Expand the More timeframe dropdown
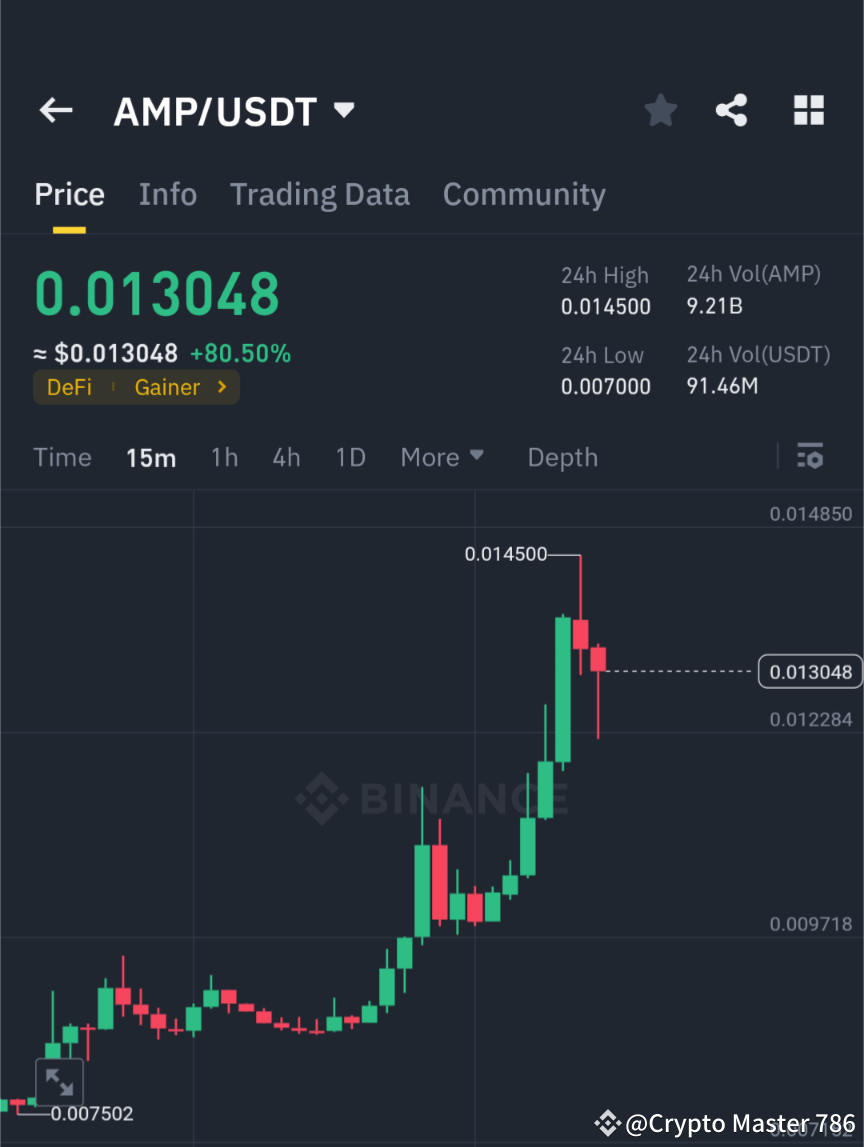This screenshot has width=864, height=1147. (x=441, y=457)
